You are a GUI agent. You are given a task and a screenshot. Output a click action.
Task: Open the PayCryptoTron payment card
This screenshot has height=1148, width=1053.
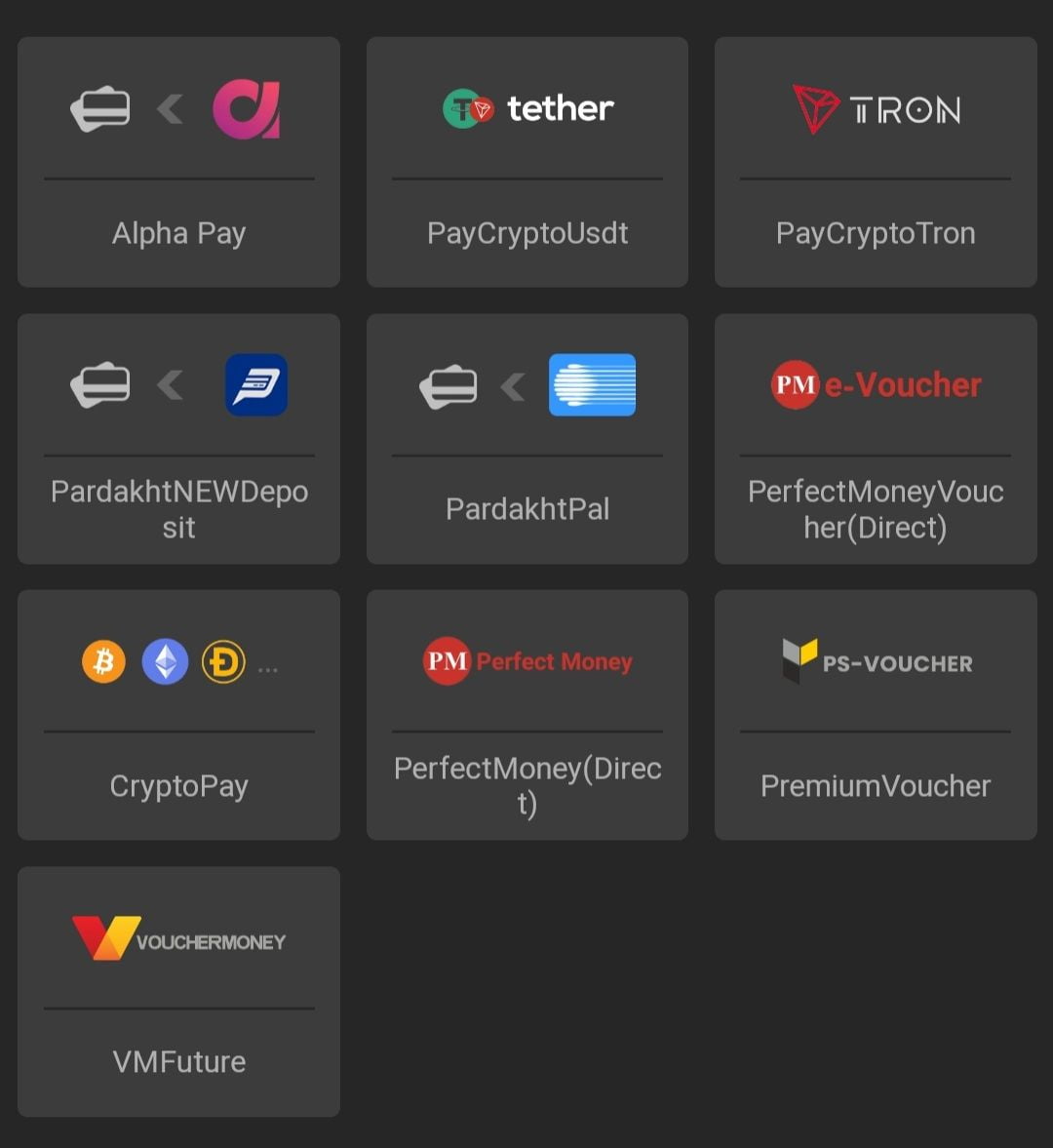coord(875,162)
